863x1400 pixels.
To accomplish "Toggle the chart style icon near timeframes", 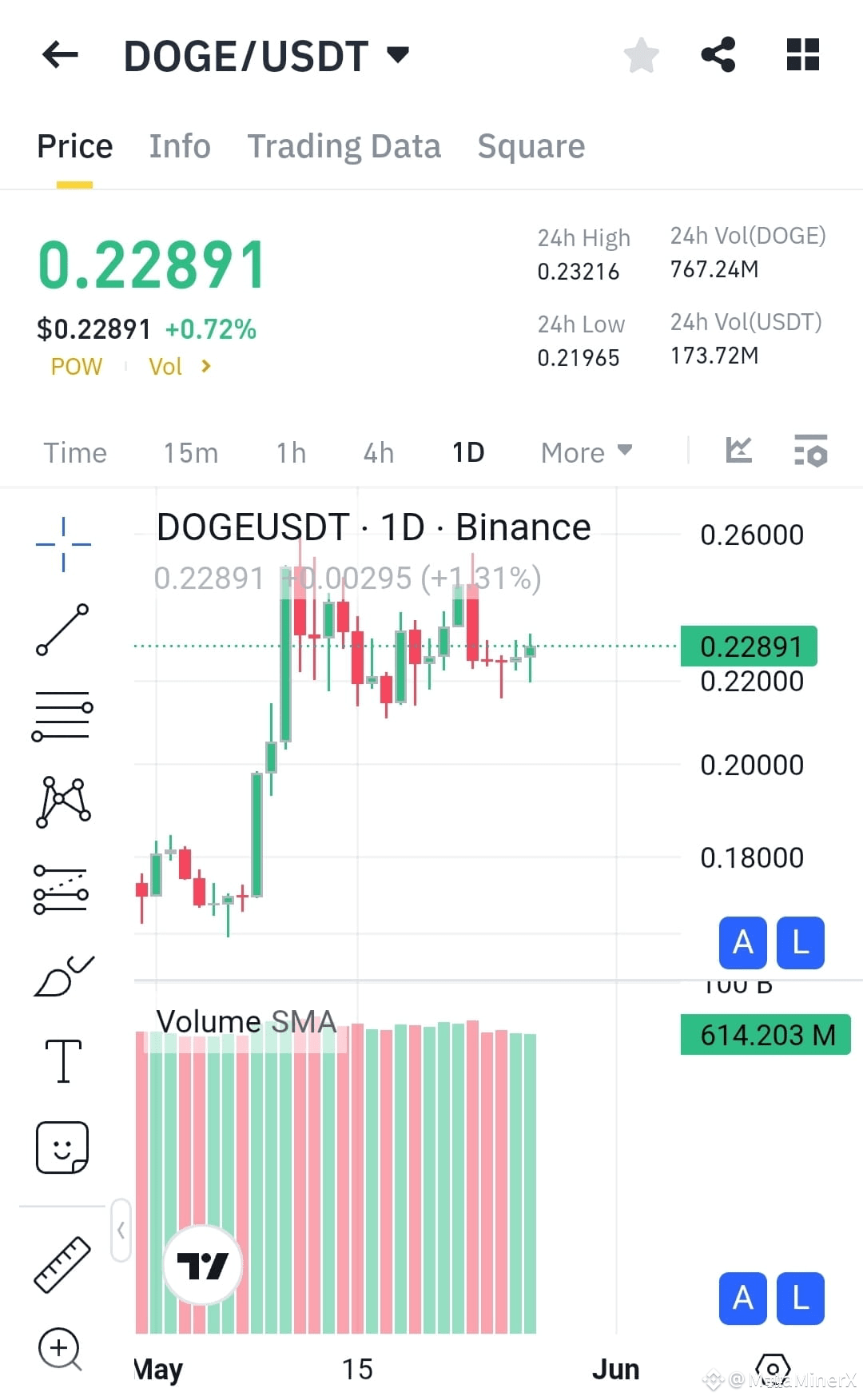I will pyautogui.click(x=740, y=450).
